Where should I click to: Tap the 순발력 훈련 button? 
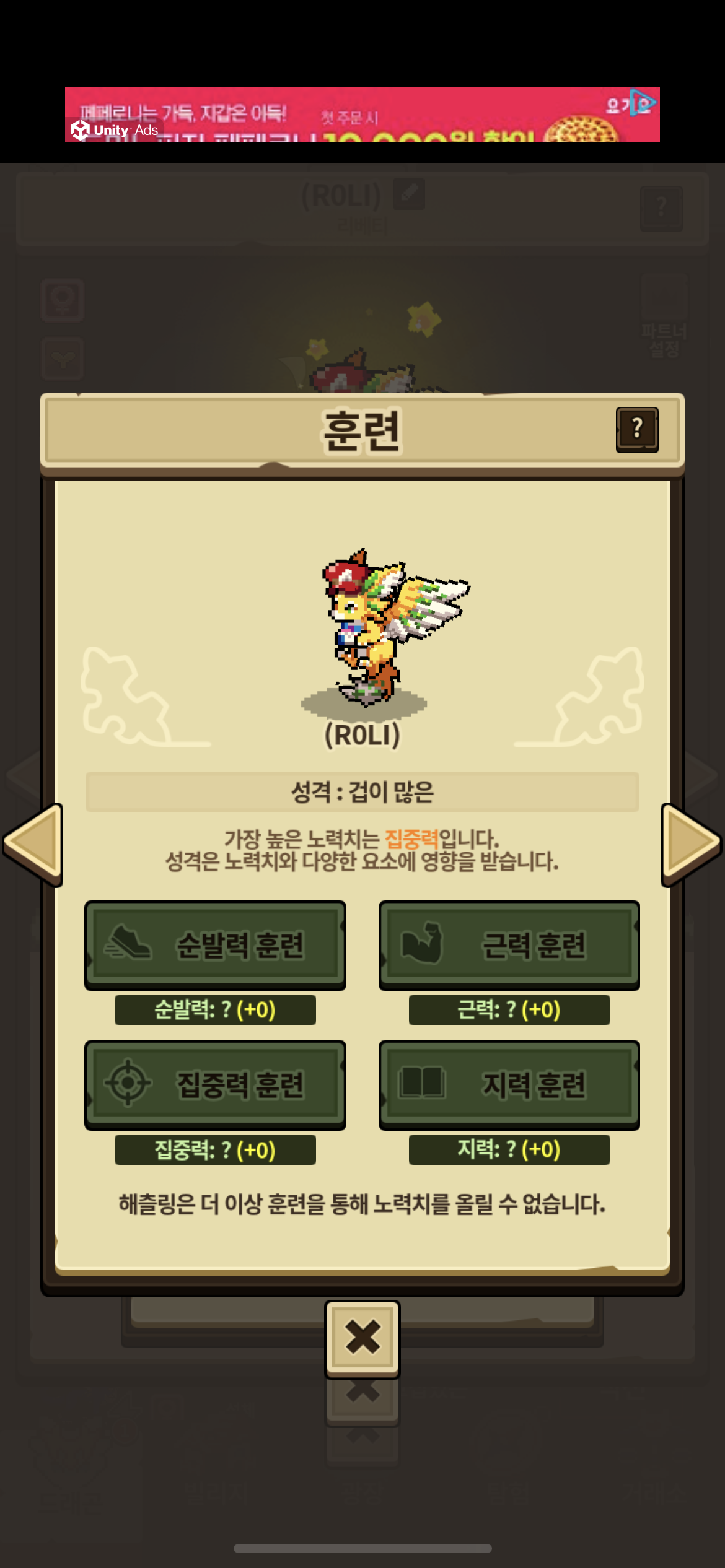pos(215,945)
